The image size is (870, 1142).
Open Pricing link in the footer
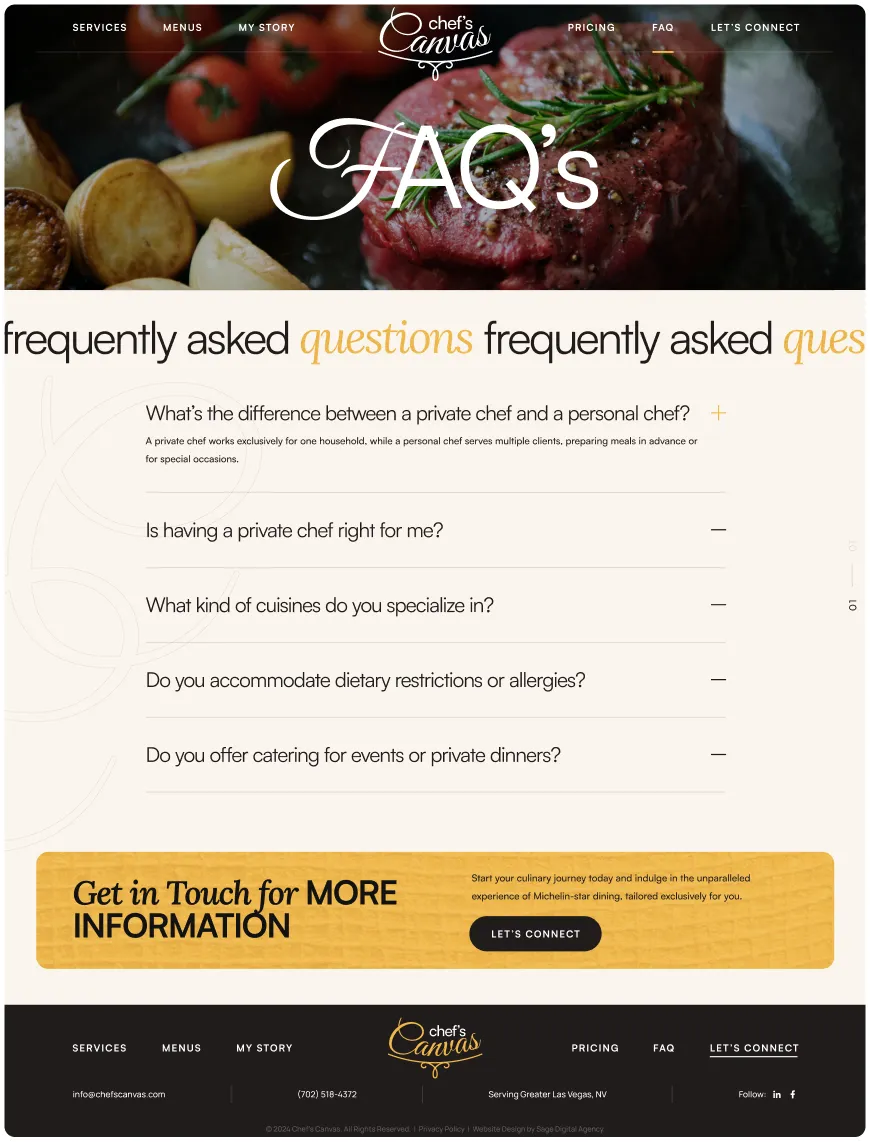click(x=594, y=1048)
